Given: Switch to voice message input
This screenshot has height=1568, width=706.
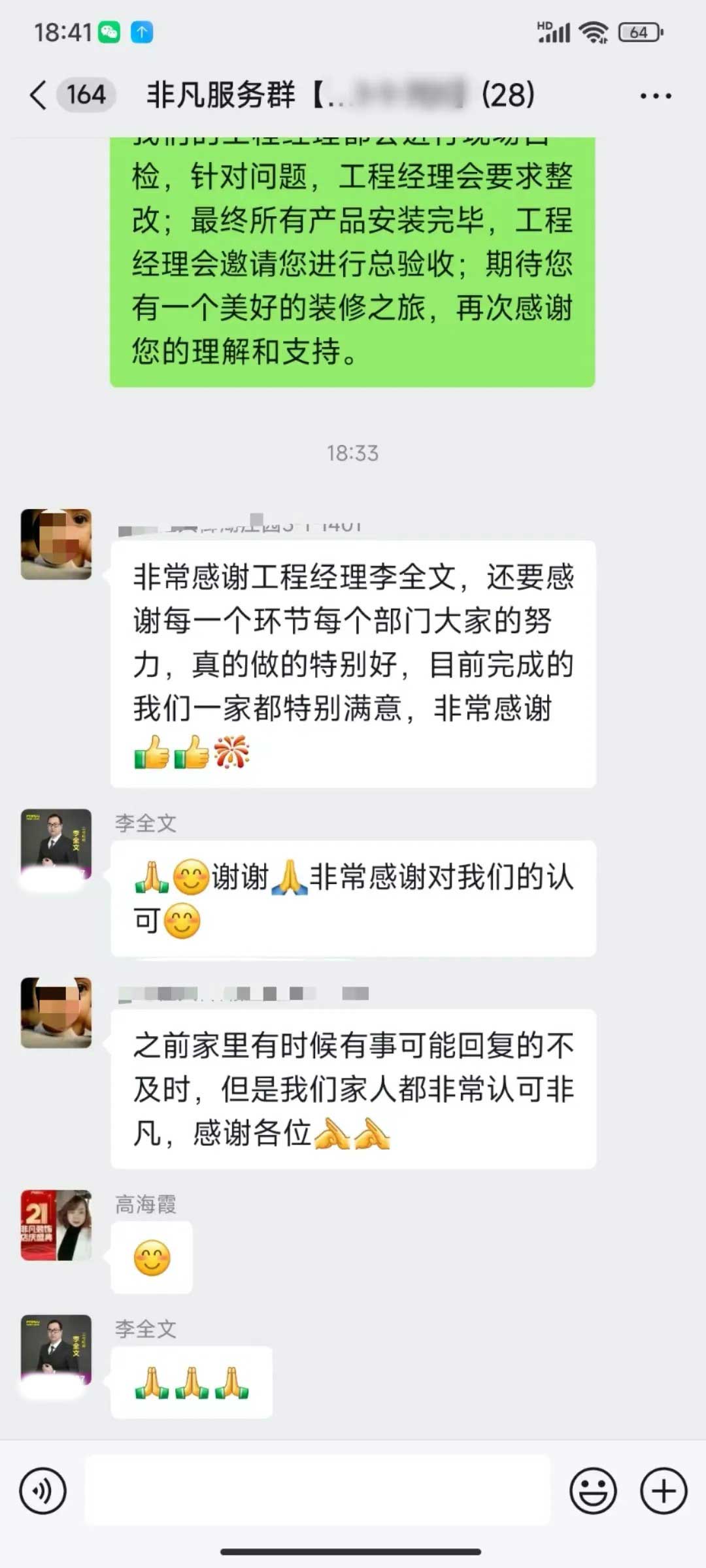Looking at the screenshot, I should [43, 1491].
